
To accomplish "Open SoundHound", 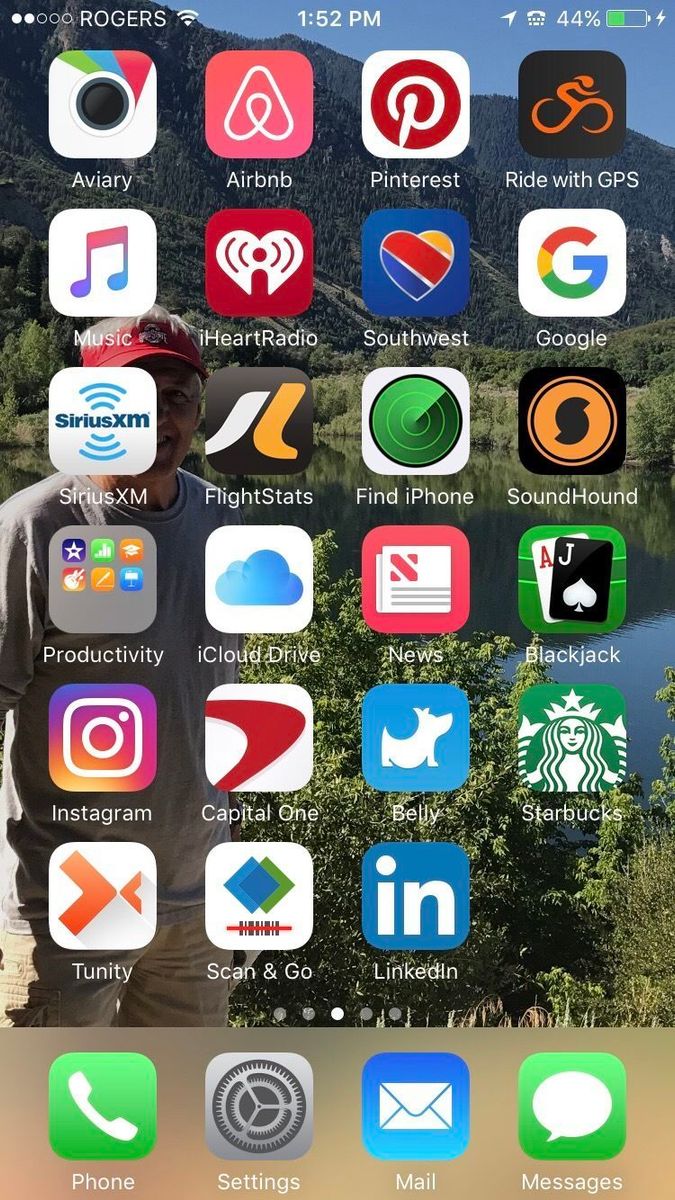I will click(572, 421).
